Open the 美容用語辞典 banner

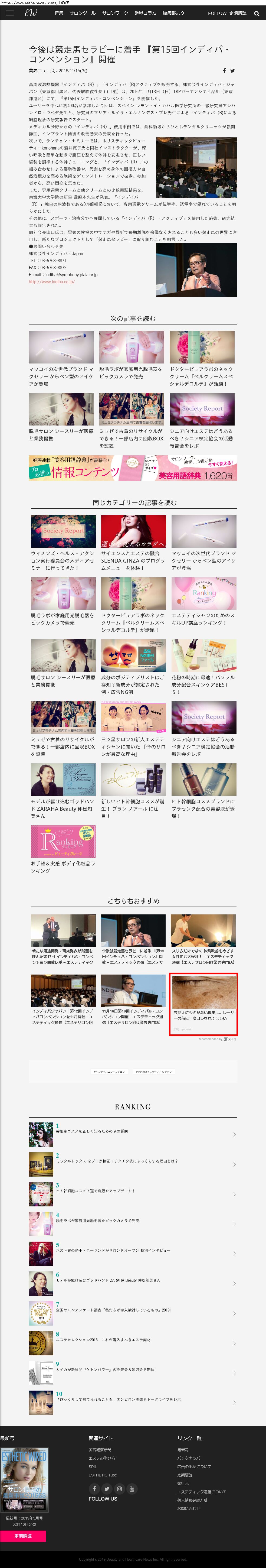[133, 468]
